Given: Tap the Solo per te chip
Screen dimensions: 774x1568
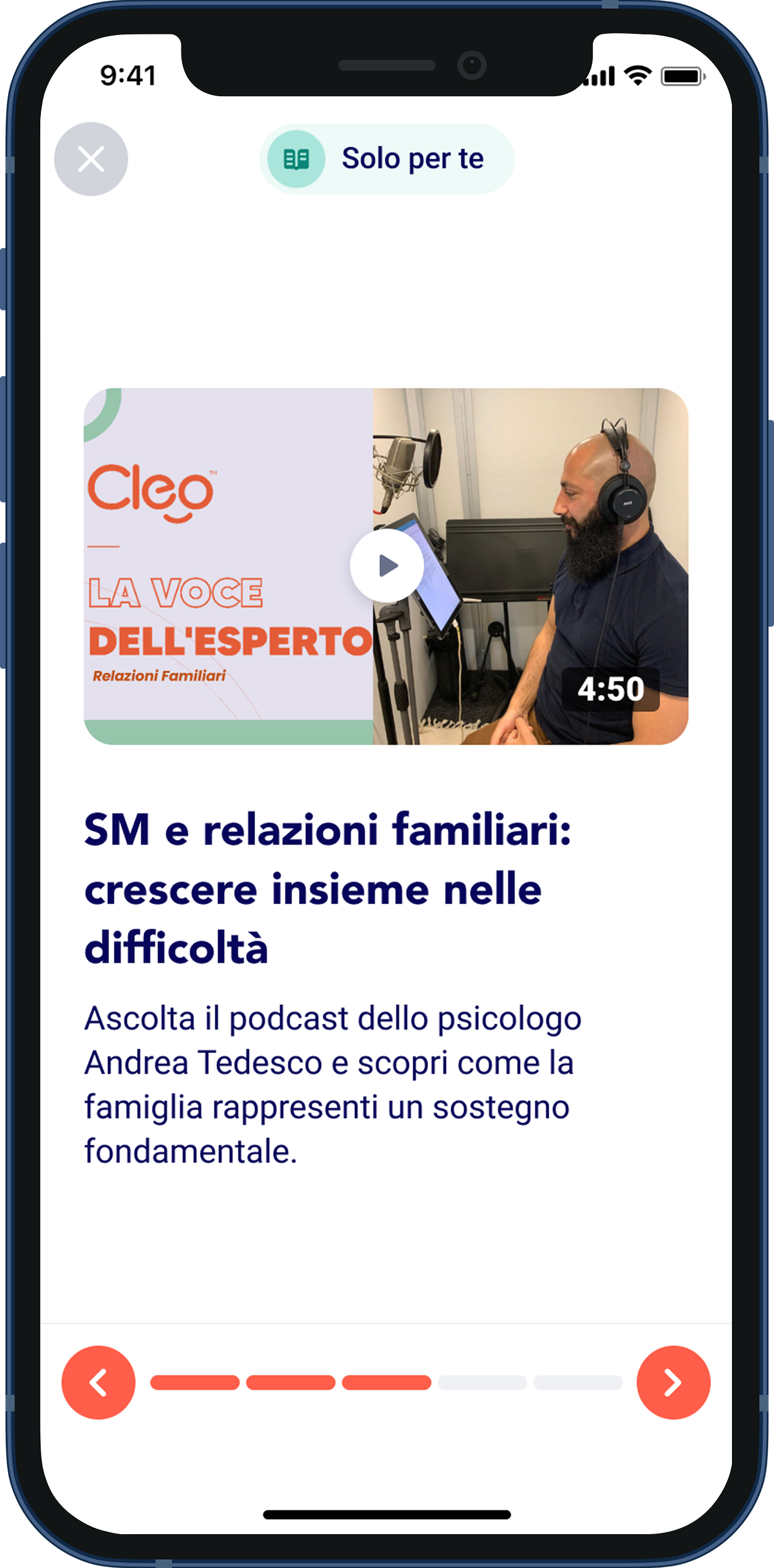Looking at the screenshot, I should click(x=386, y=159).
